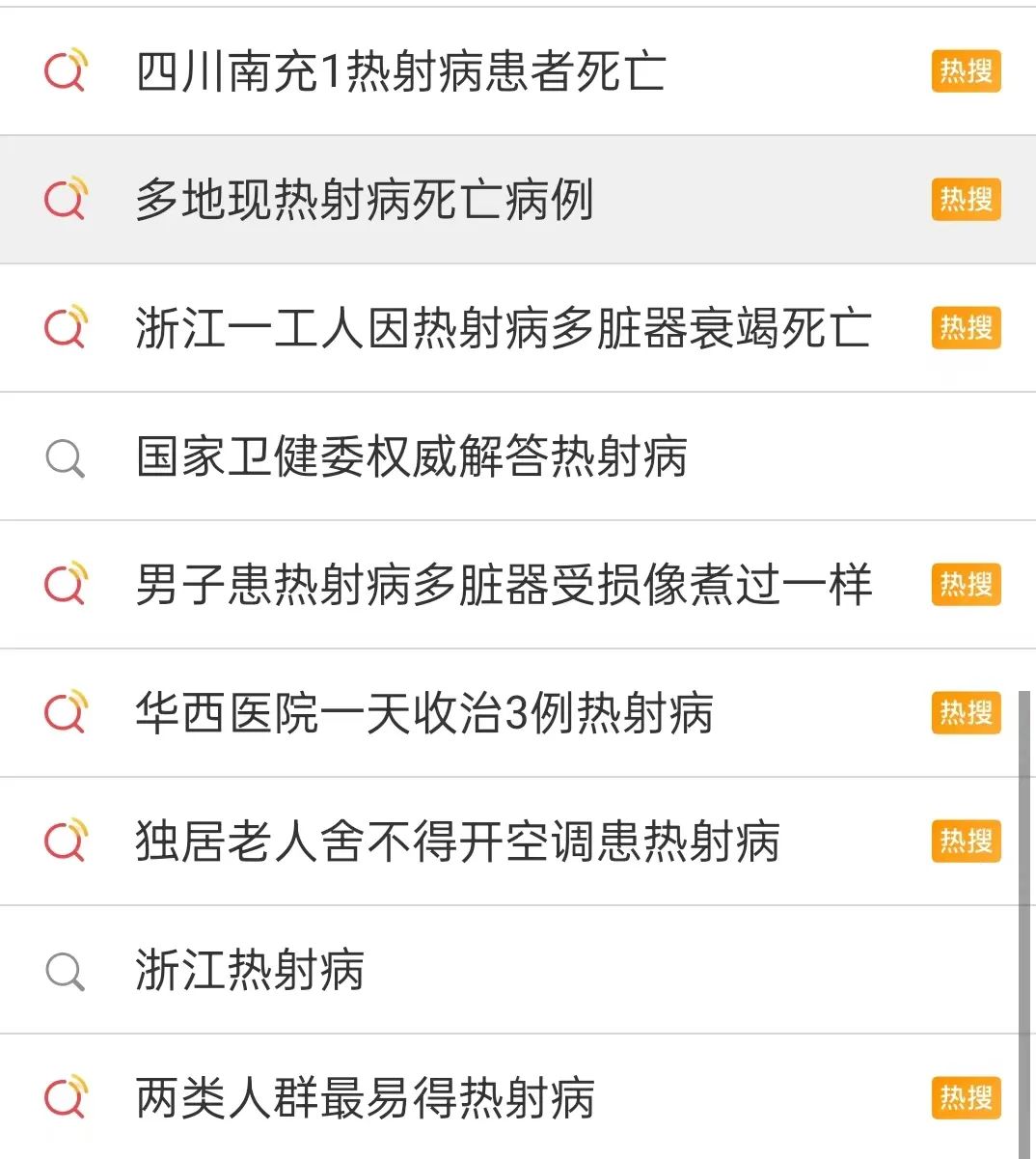The height and width of the screenshot is (1159, 1036).
Task: Open the 独居老人舍不得开空调患热射病 entry
Action: coord(457,842)
